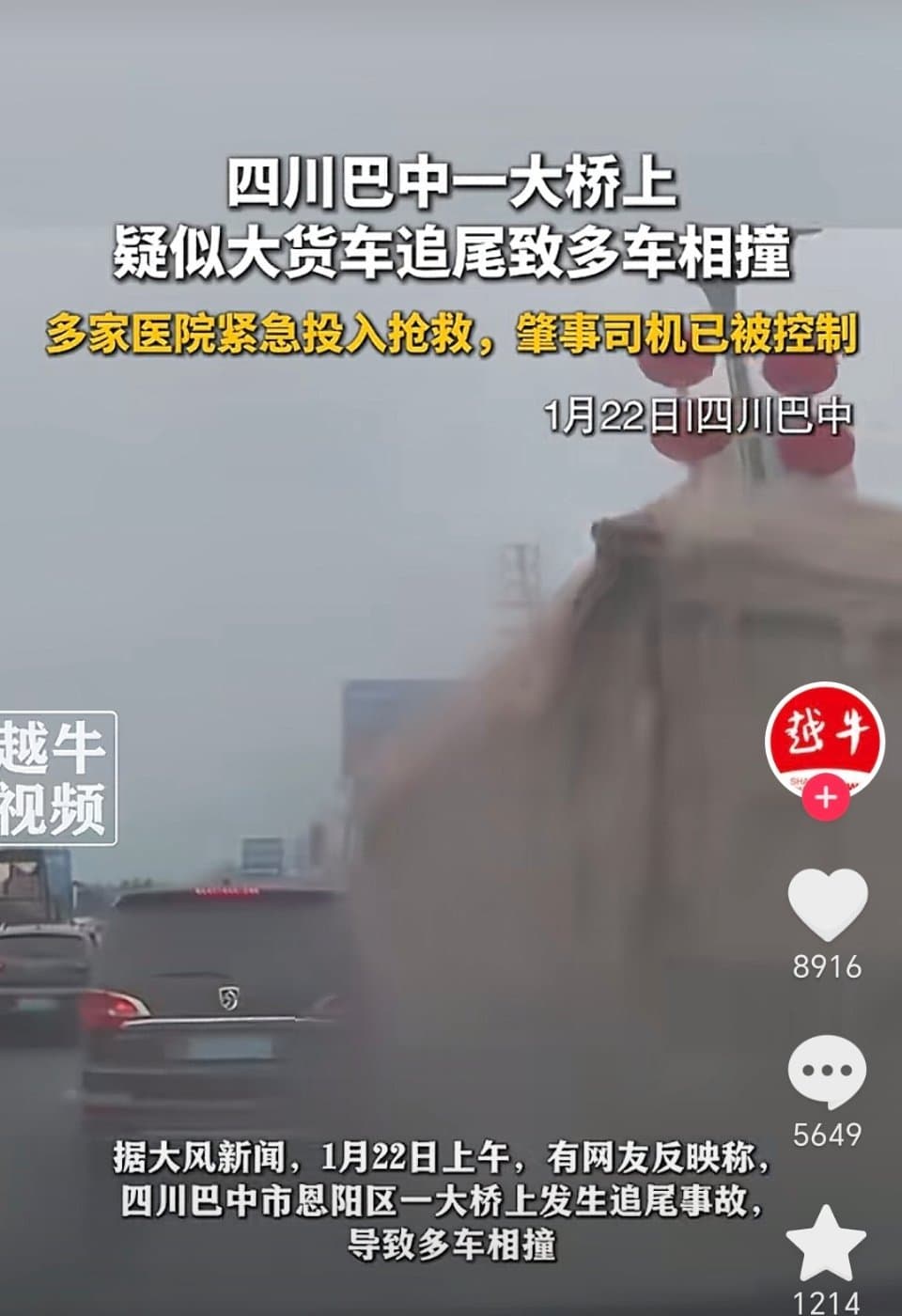Follow 越牛 with the plus button
902x1316 pixels.
(x=825, y=798)
